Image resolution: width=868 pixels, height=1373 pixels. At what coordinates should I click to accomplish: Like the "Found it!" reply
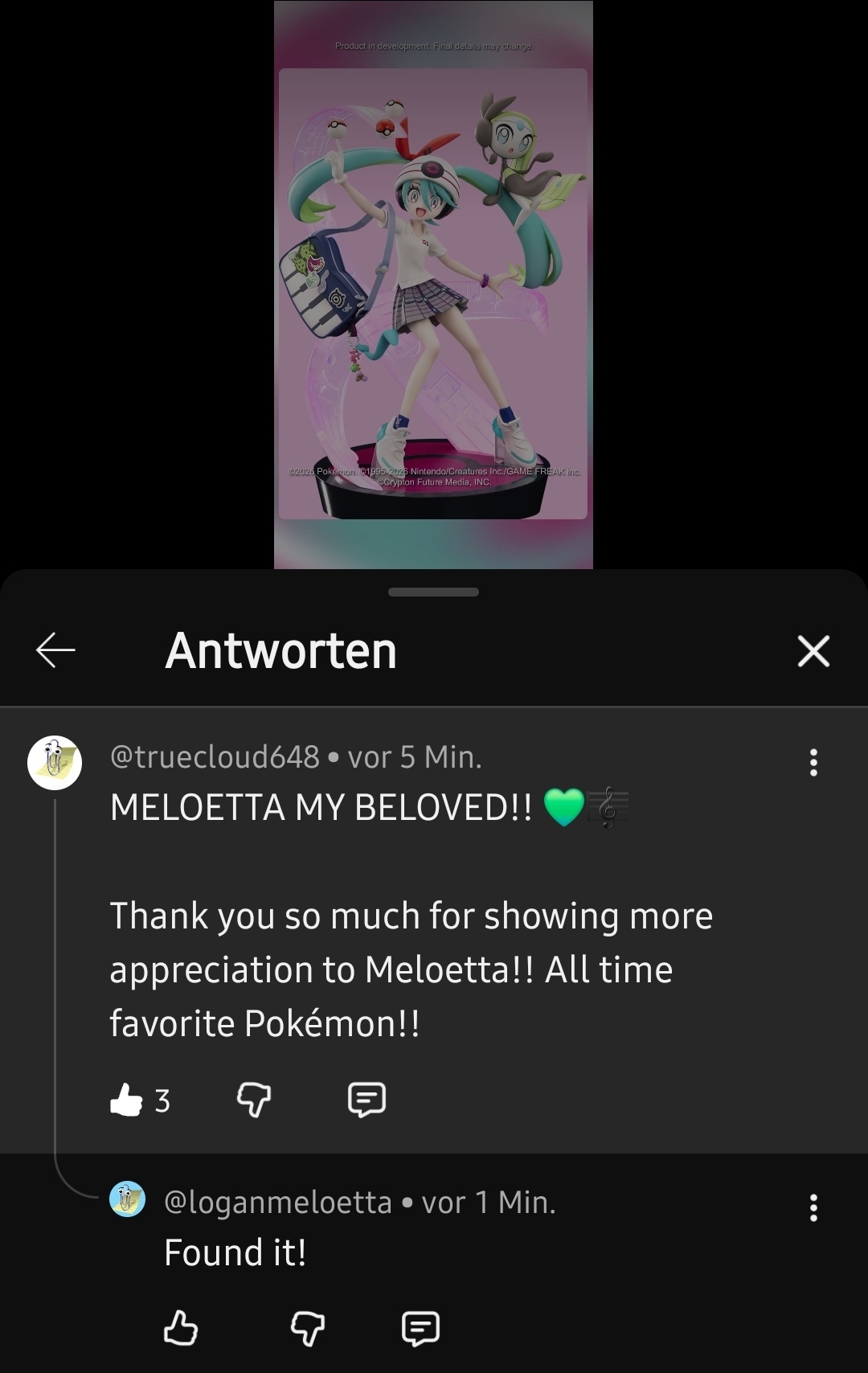coord(180,1327)
